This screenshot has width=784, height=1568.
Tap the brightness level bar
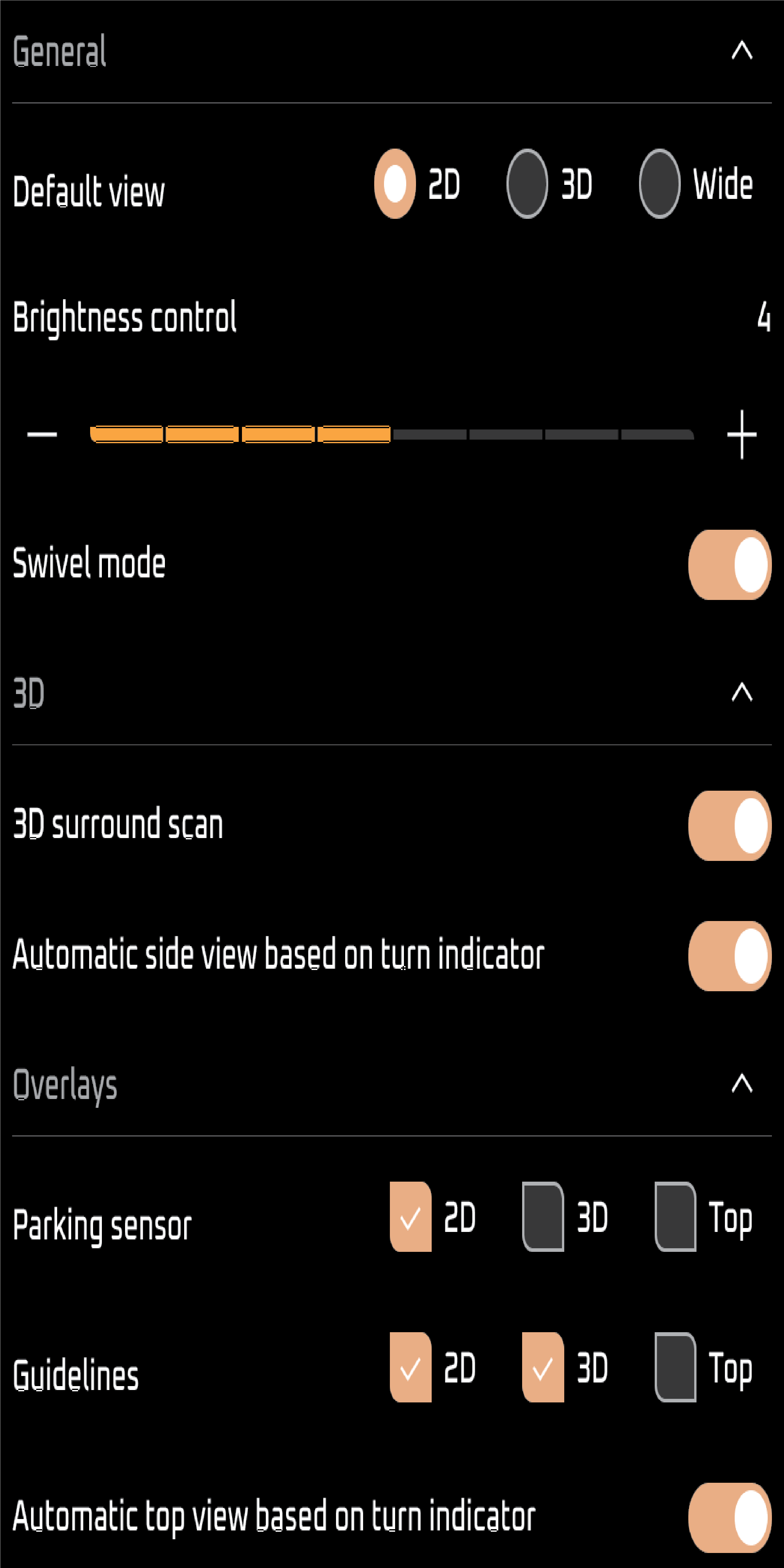(392, 434)
